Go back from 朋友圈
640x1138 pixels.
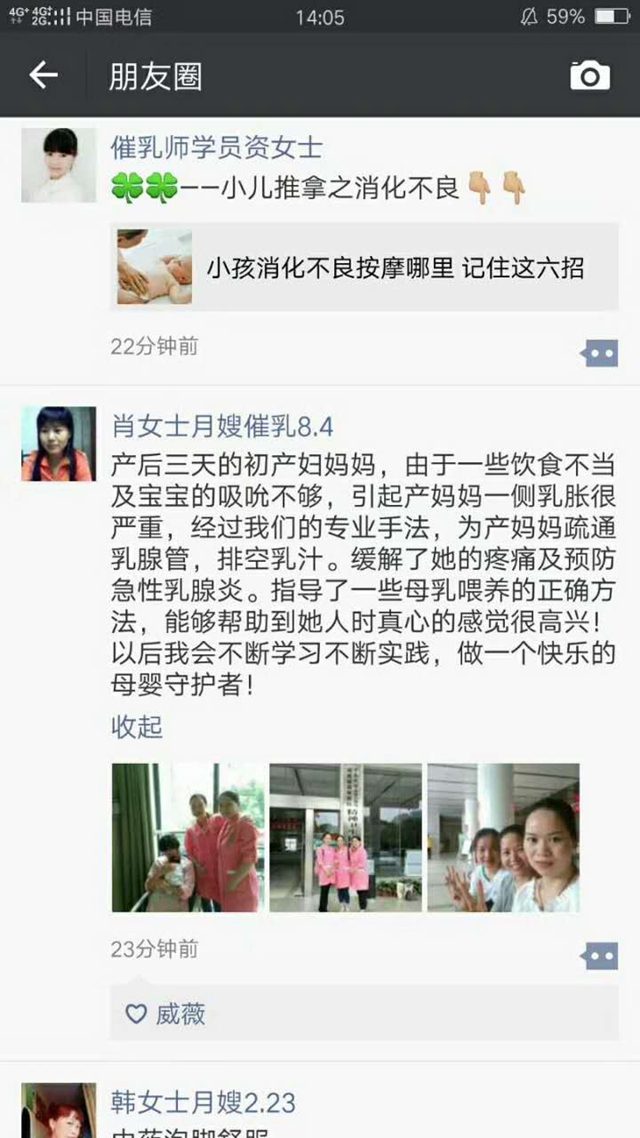click(x=43, y=76)
